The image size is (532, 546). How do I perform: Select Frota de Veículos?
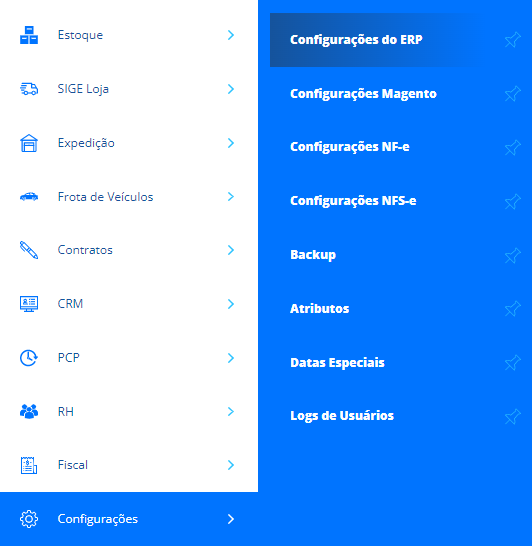pyautogui.click(x=129, y=197)
